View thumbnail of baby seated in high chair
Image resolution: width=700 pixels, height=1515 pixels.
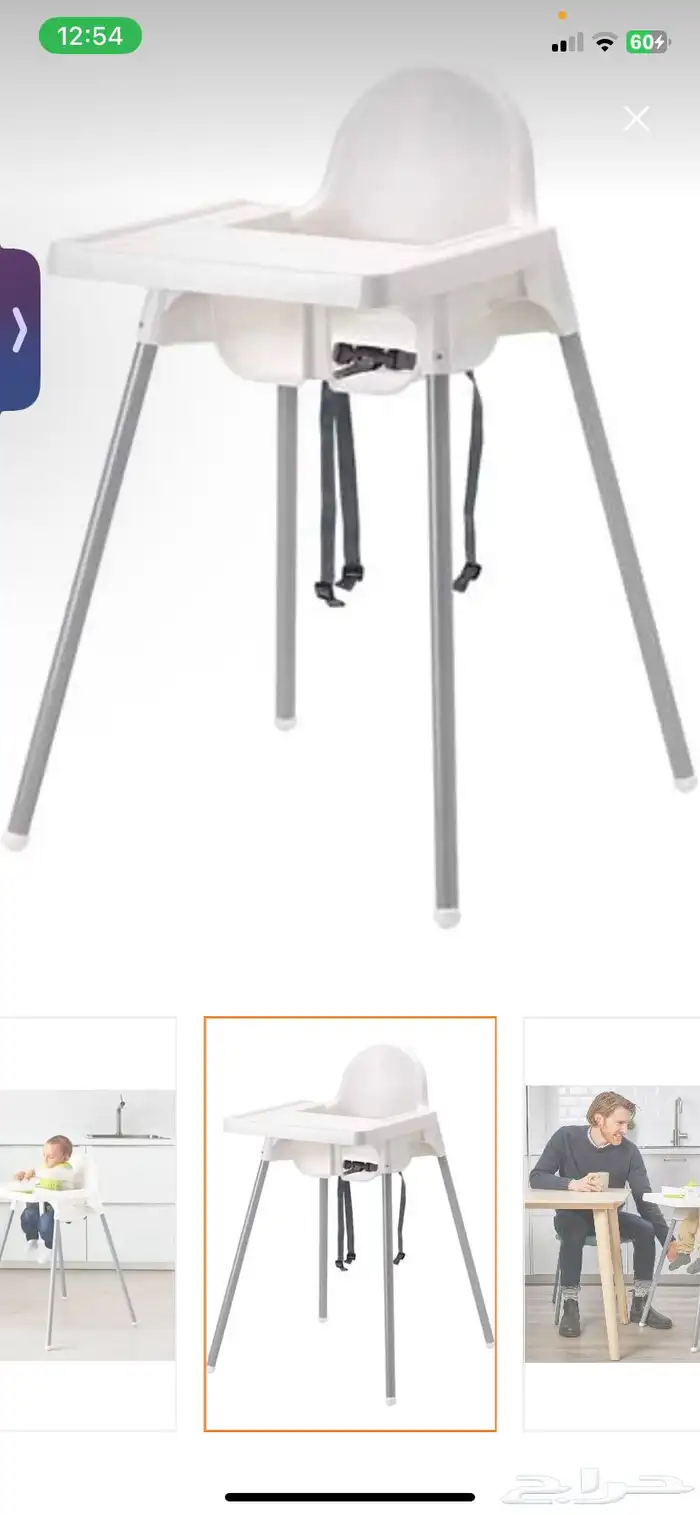click(x=87, y=1223)
